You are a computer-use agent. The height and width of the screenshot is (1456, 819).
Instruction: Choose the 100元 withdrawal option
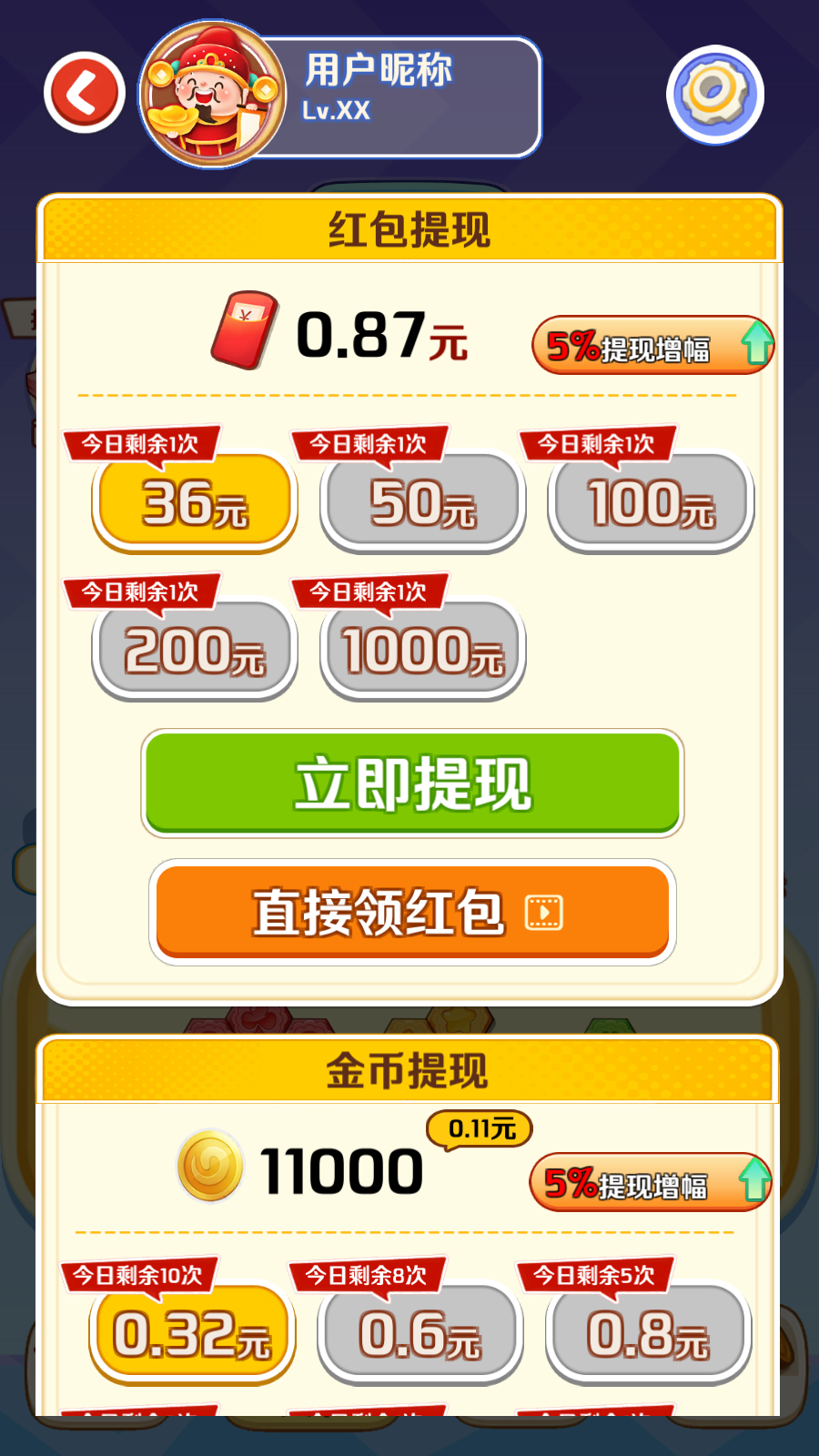click(x=651, y=502)
